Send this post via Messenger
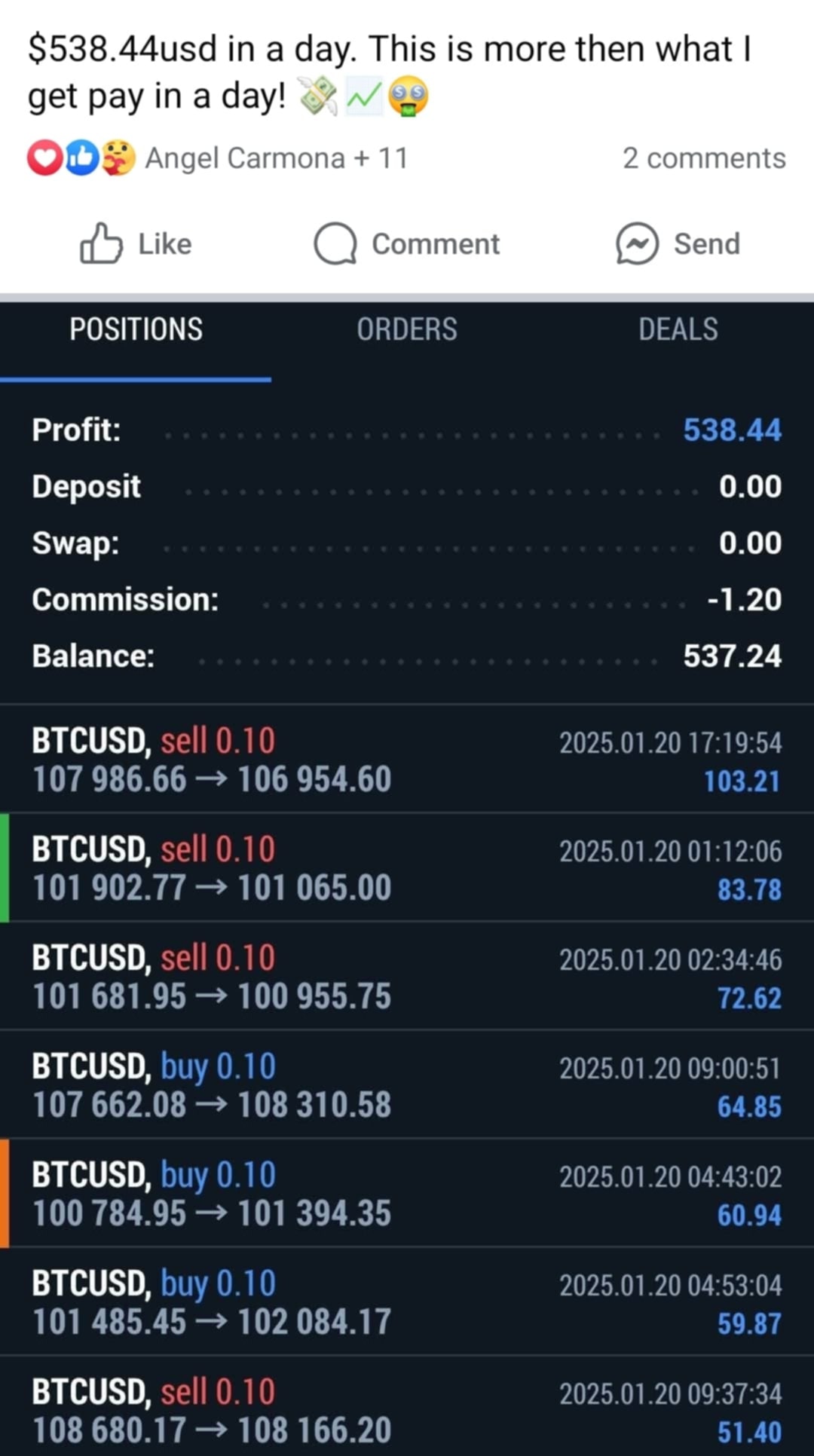The image size is (814, 1456). [678, 243]
